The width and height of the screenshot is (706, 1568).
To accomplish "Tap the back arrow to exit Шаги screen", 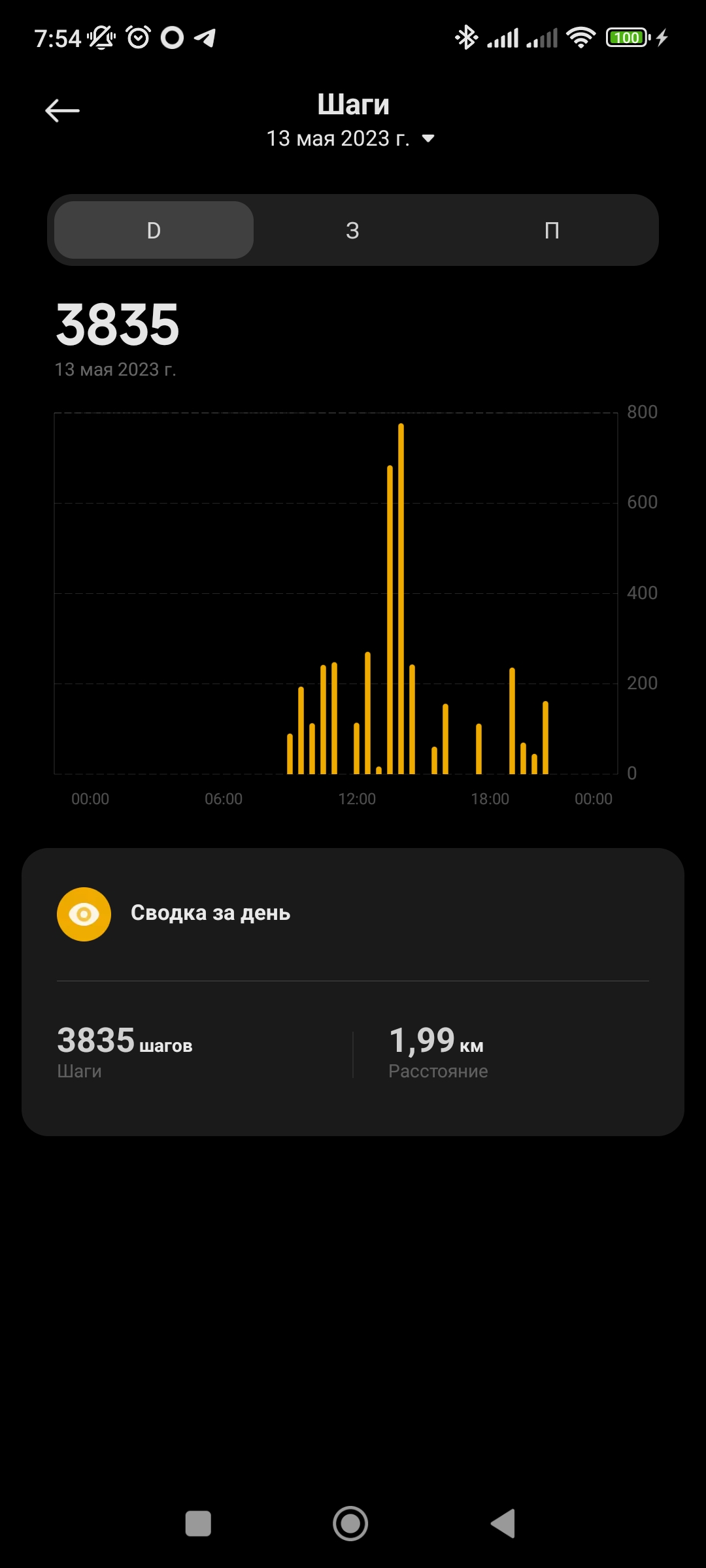I will pyautogui.click(x=62, y=110).
